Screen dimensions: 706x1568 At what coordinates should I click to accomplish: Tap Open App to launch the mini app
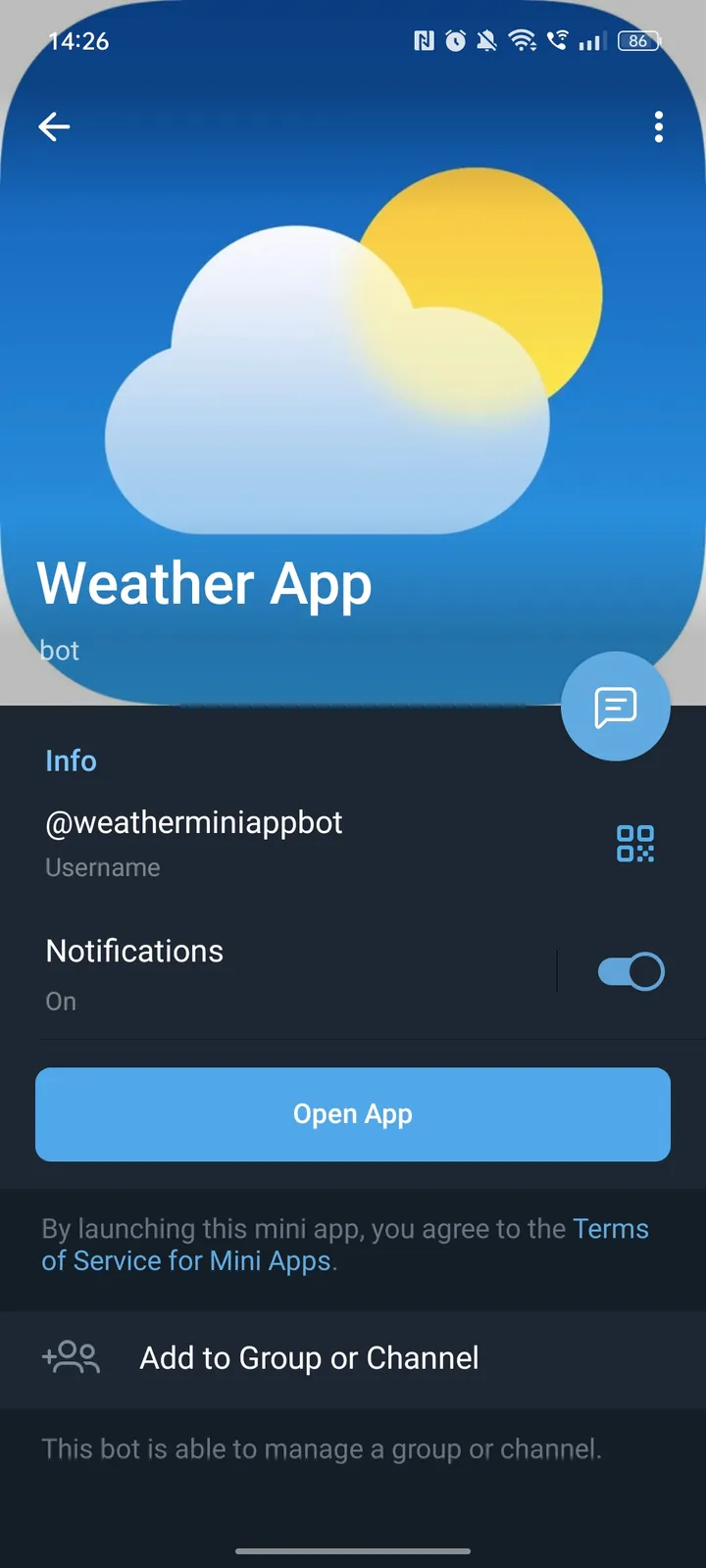pyautogui.click(x=353, y=1114)
